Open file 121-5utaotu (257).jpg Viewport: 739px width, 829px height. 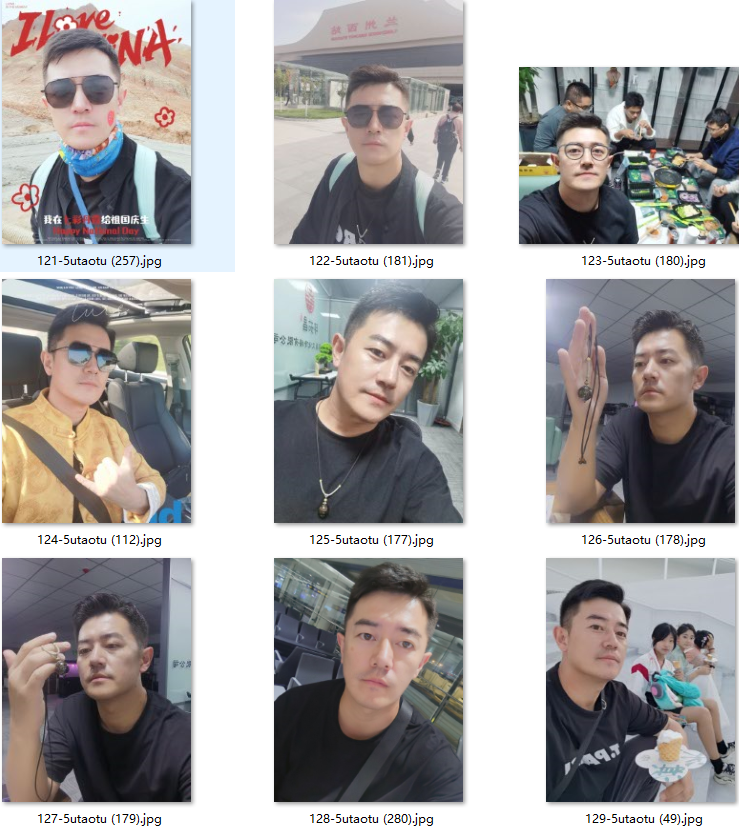click(x=97, y=122)
